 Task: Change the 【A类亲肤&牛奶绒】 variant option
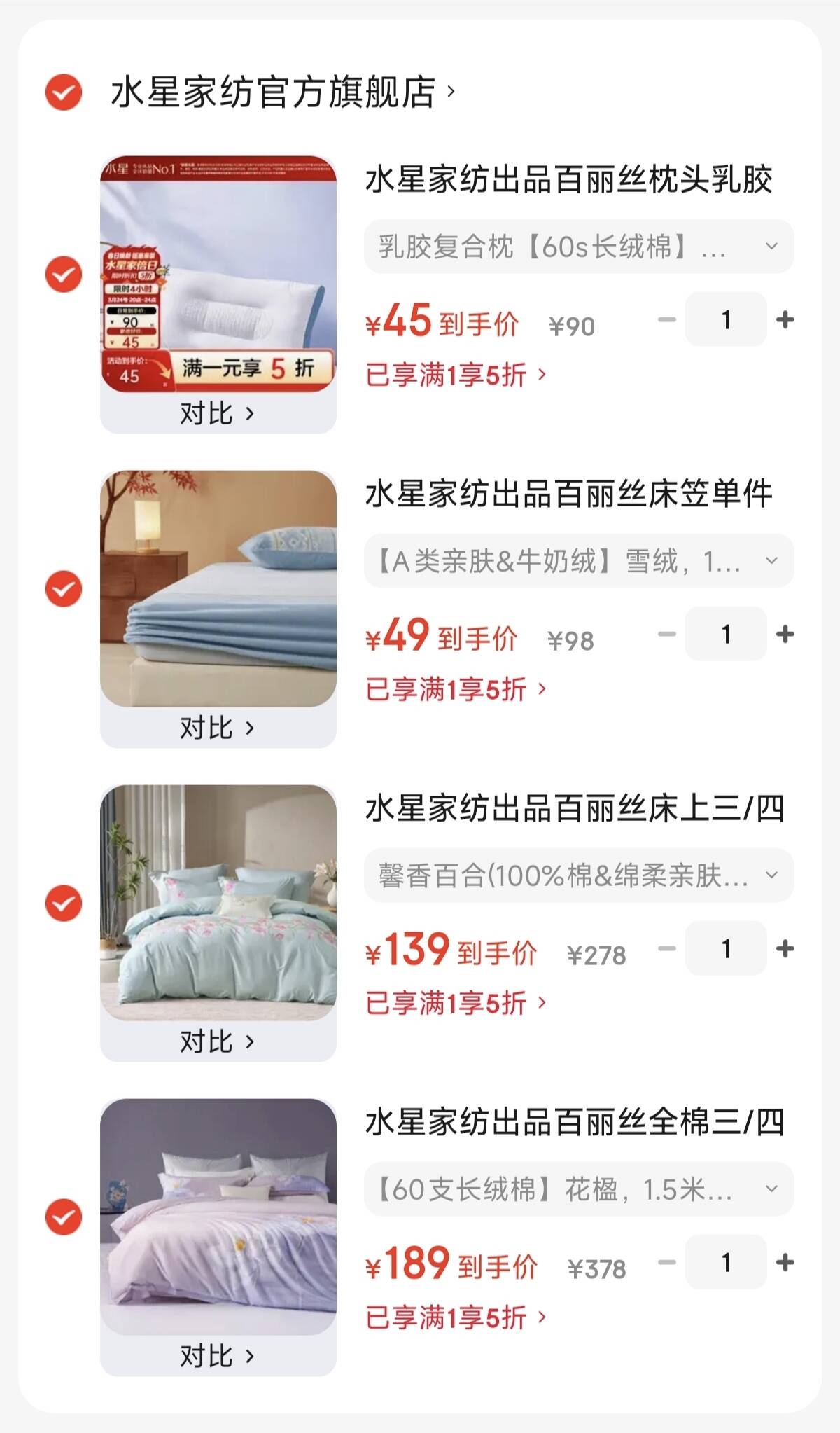coord(578,561)
